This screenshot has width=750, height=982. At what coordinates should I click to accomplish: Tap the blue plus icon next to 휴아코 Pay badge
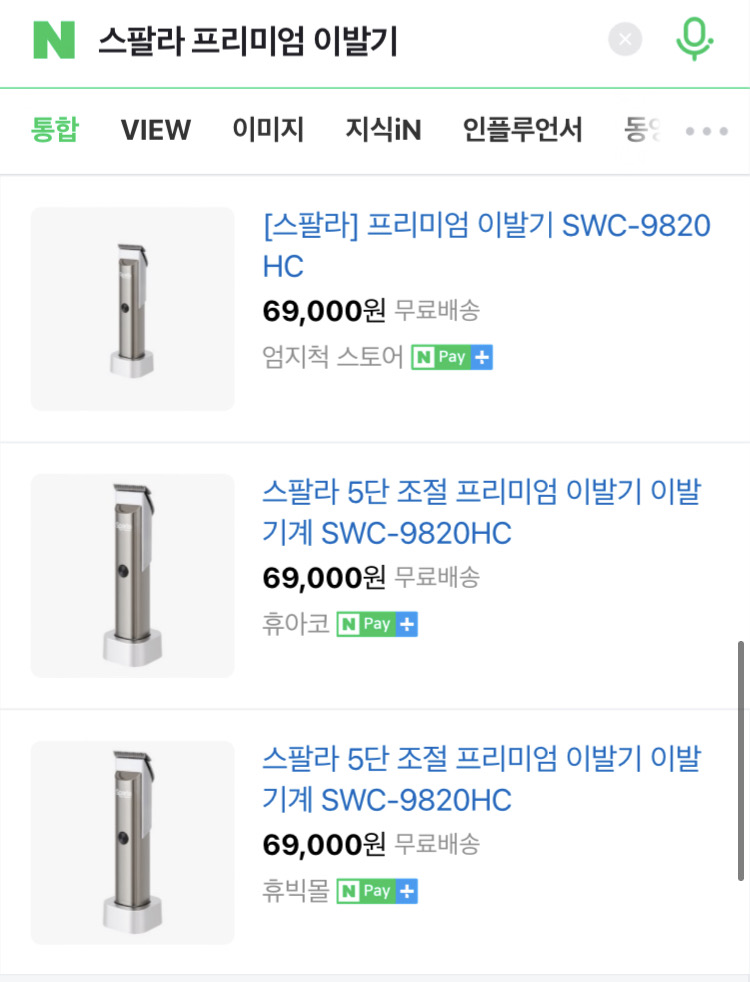pyautogui.click(x=408, y=624)
